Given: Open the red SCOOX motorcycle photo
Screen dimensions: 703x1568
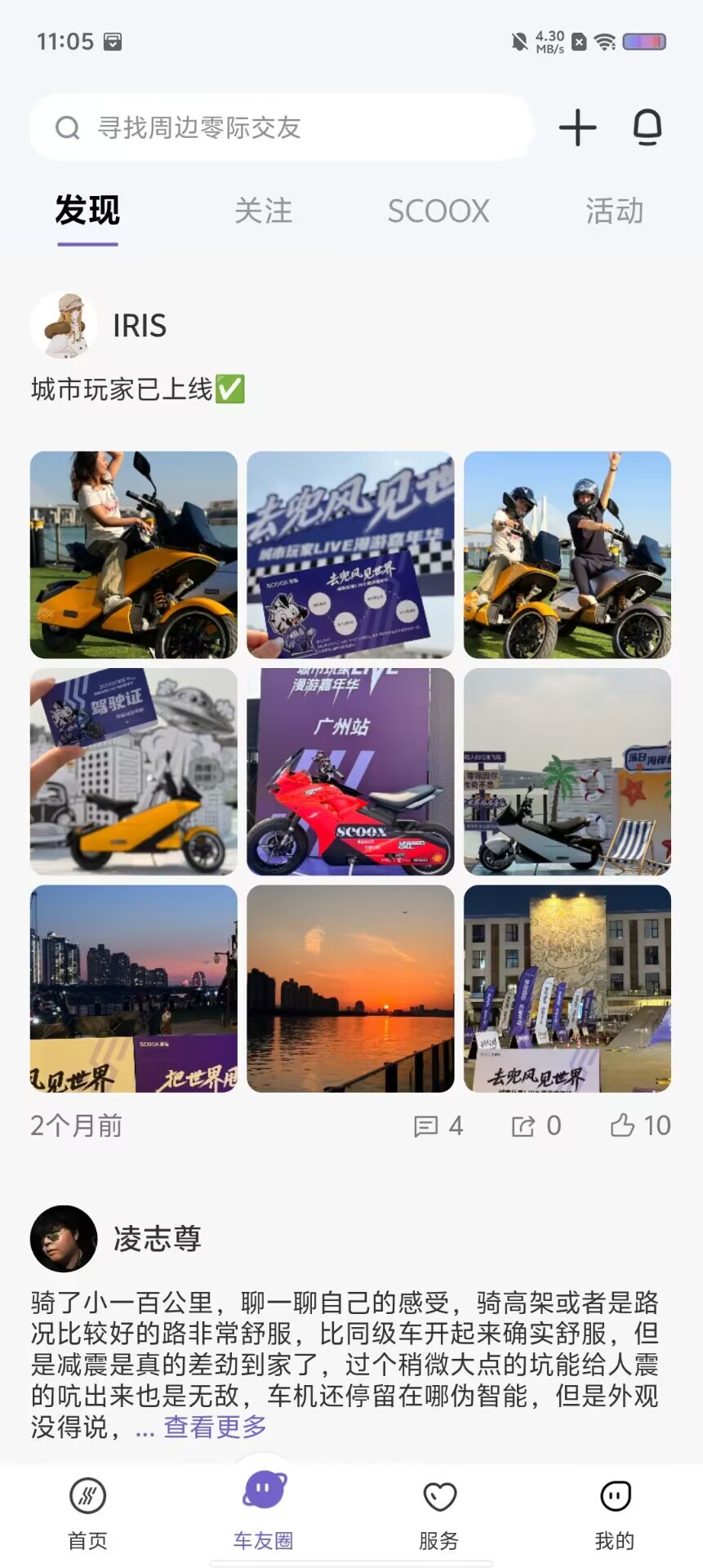Looking at the screenshot, I should click(x=350, y=772).
